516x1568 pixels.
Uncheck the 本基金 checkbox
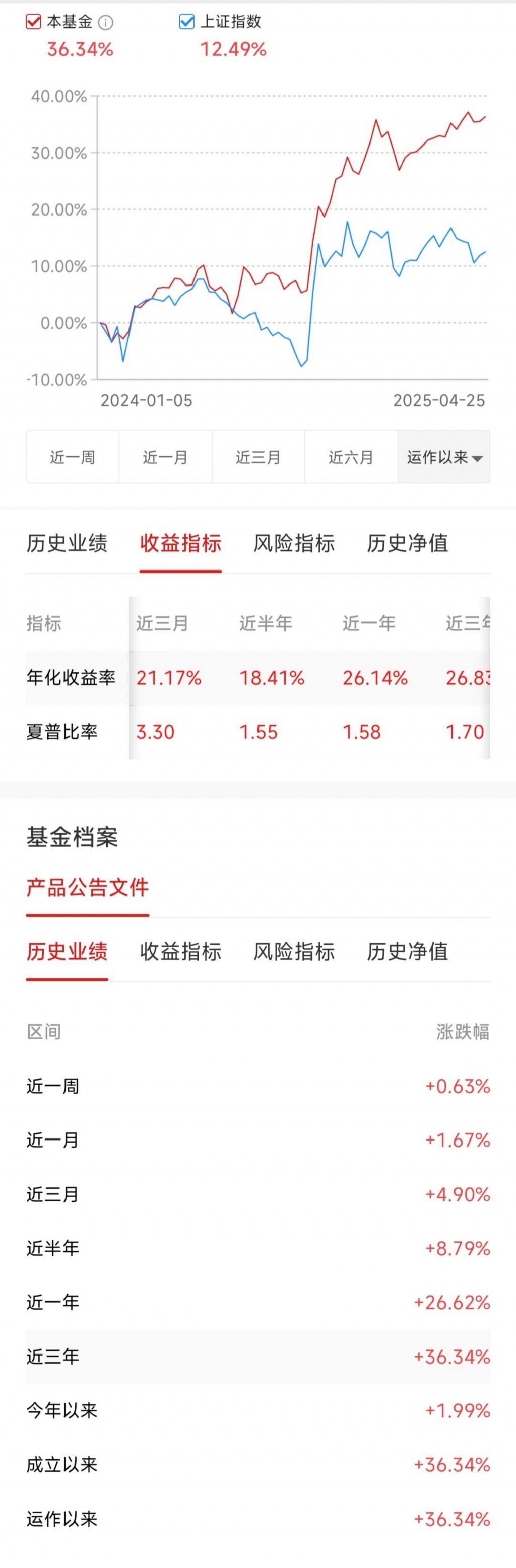point(33,22)
